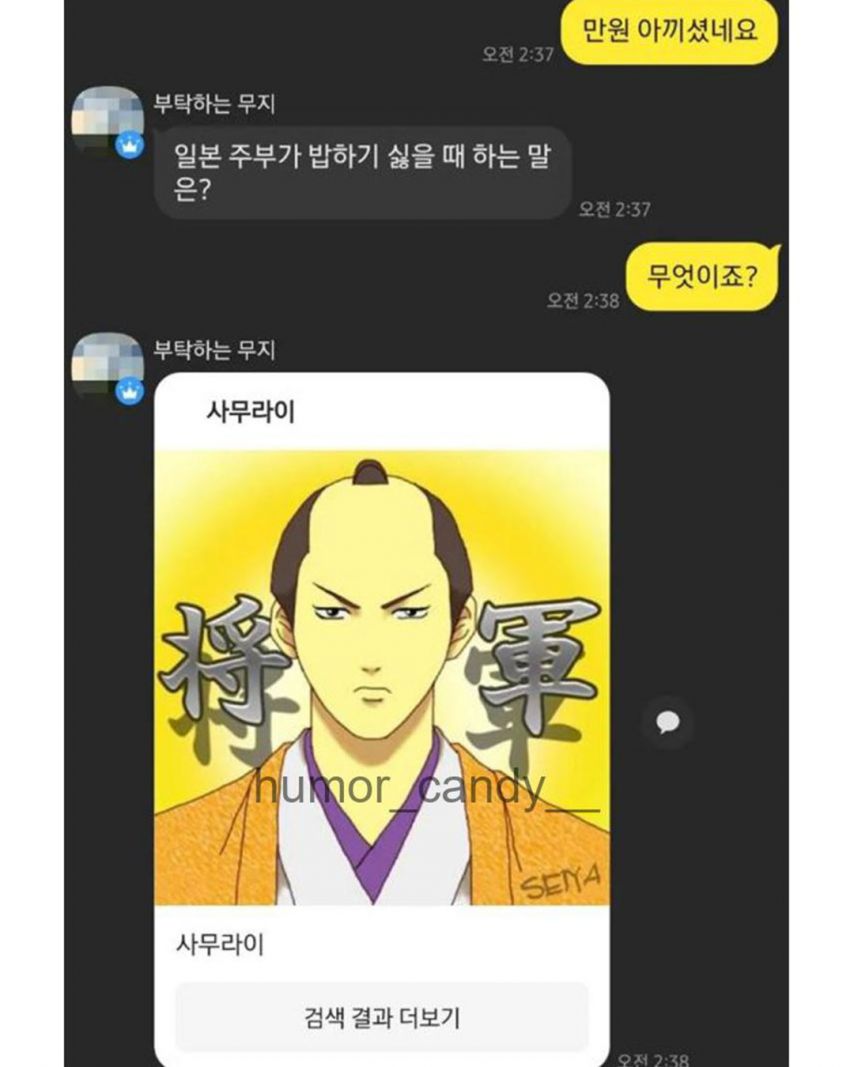The image size is (854, 1067).
Task: Open the 사무라이 search result card
Action: 381,680
